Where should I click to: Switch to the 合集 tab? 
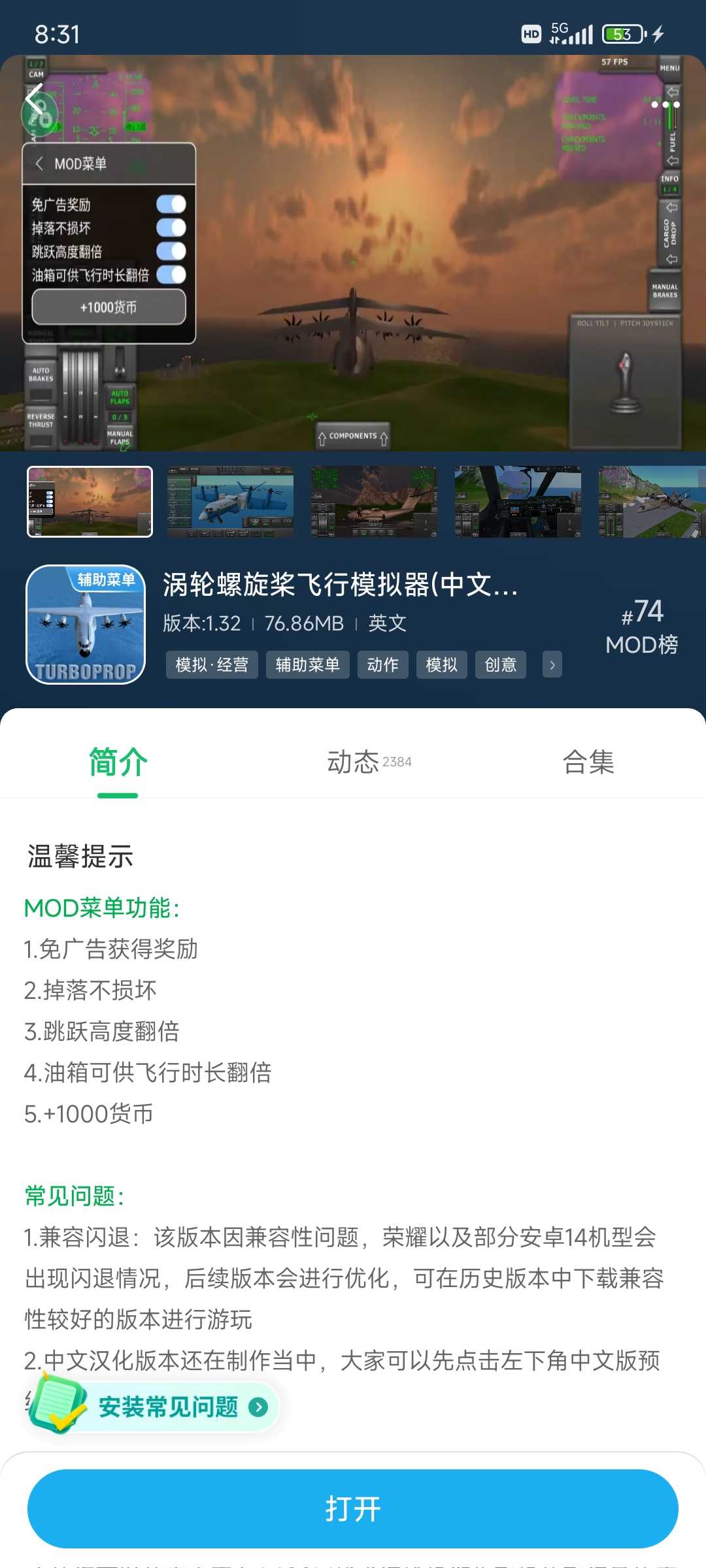coord(588,762)
